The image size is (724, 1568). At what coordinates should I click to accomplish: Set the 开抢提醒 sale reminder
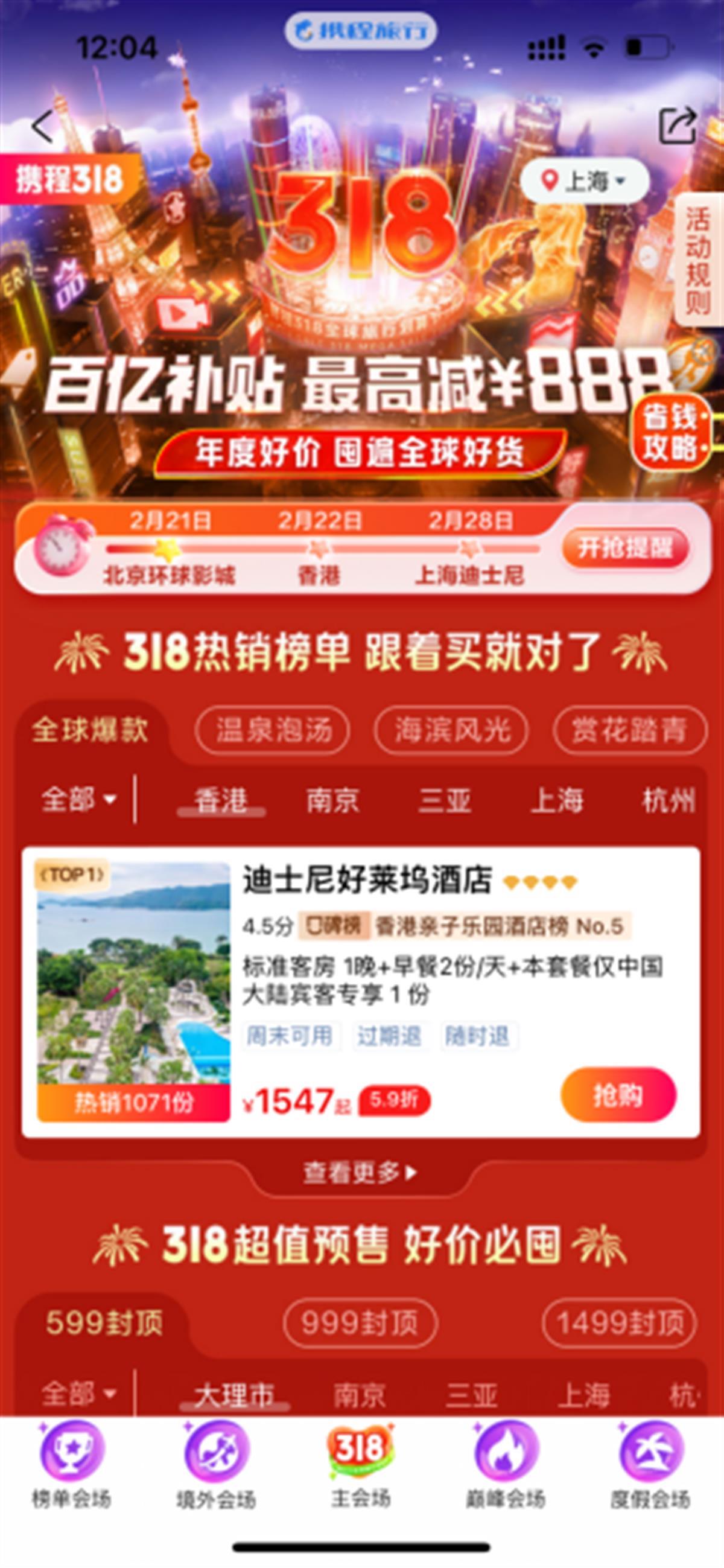click(x=626, y=548)
